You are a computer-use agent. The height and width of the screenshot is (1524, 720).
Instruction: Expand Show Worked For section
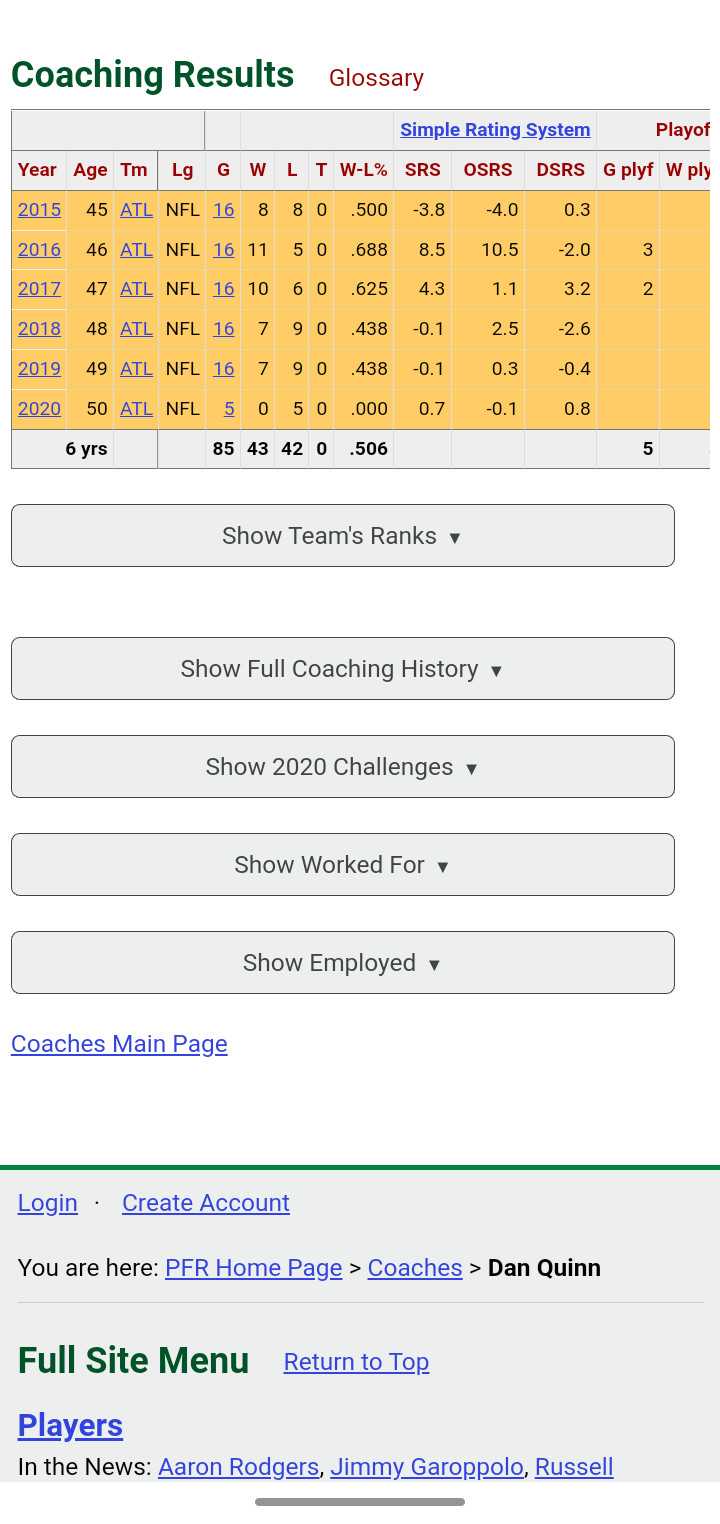tap(343, 865)
